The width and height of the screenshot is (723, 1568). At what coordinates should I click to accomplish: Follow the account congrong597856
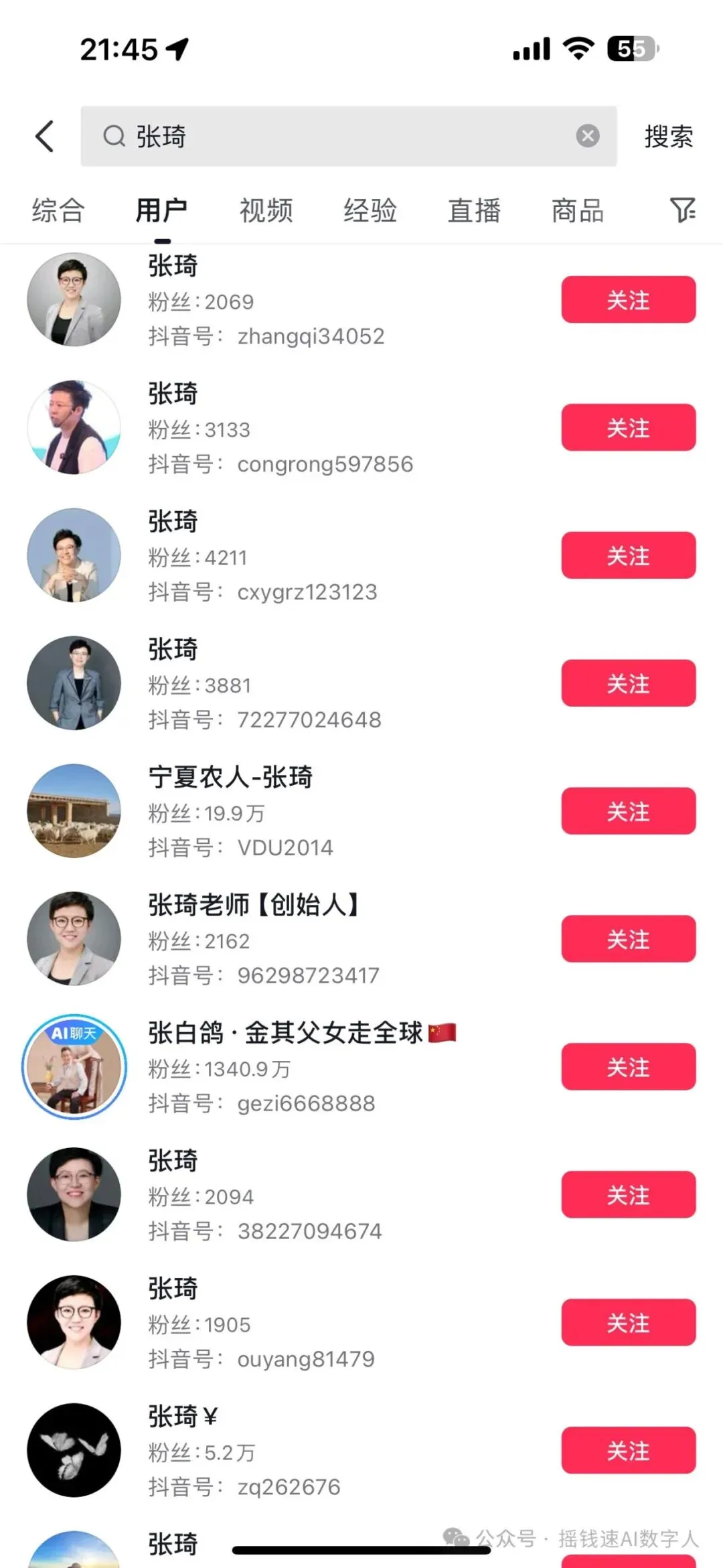point(628,428)
